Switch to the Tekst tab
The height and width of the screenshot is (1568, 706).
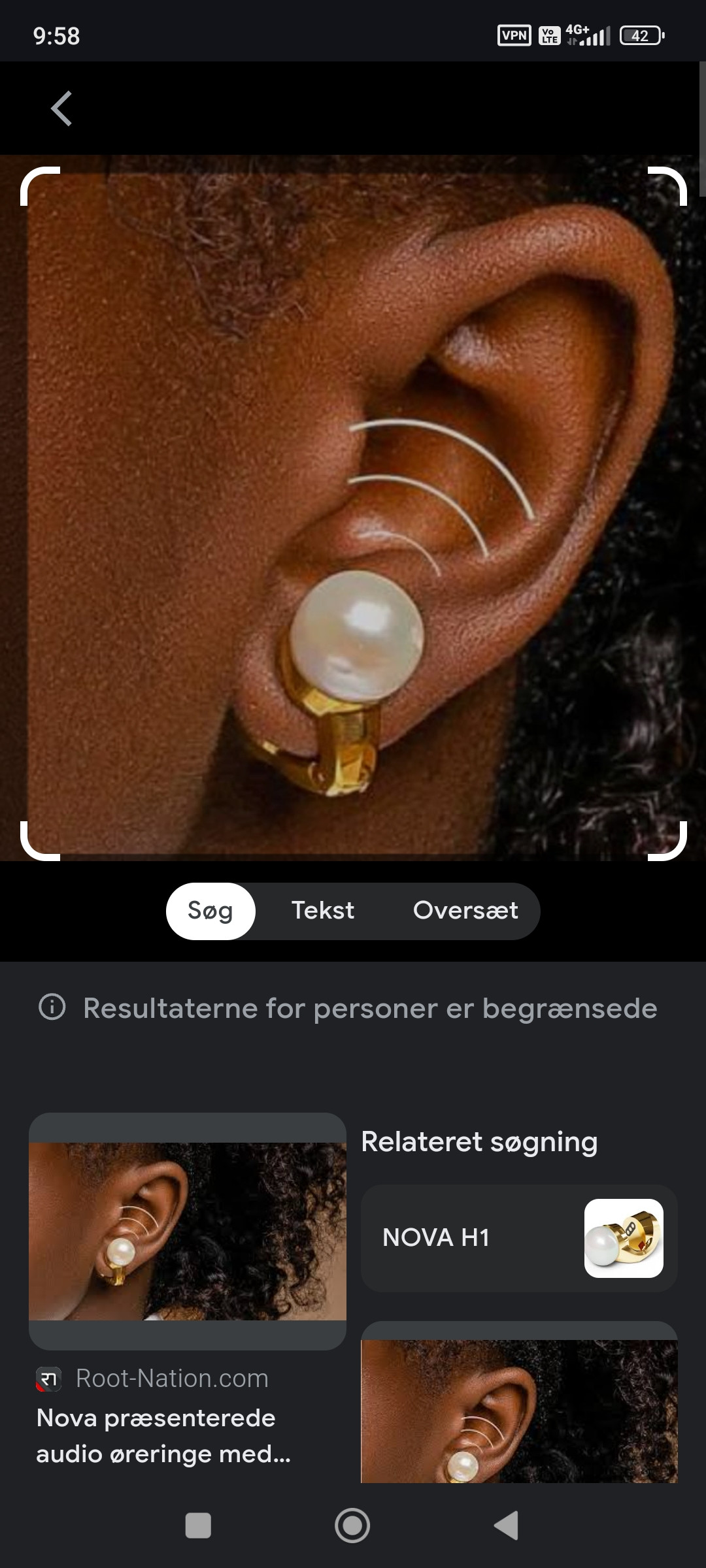323,911
